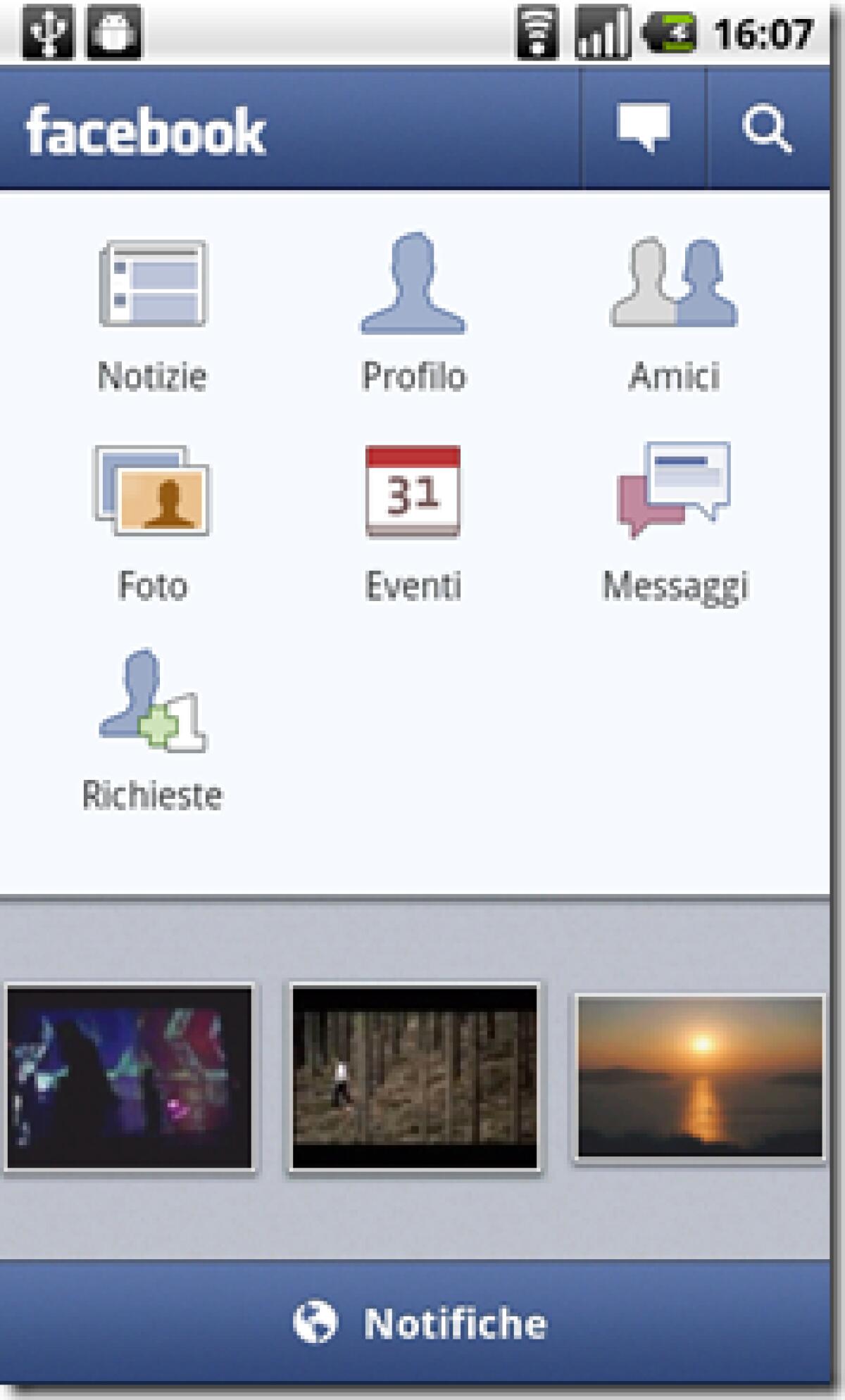Viewport: 845px width, 1400px height.
Task: Tap the signal strength indicator
Action: point(606,30)
